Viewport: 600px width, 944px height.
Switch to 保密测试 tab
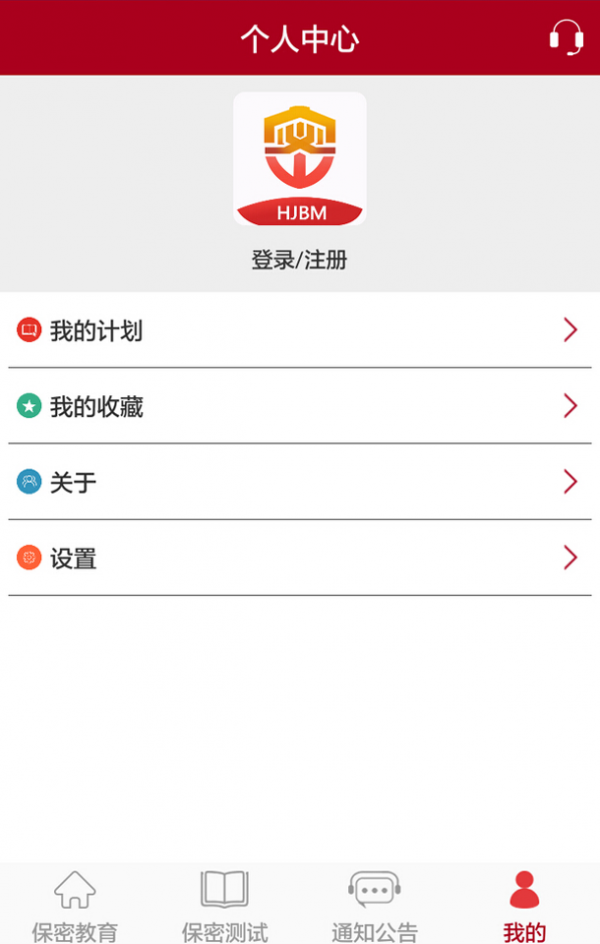point(225,905)
